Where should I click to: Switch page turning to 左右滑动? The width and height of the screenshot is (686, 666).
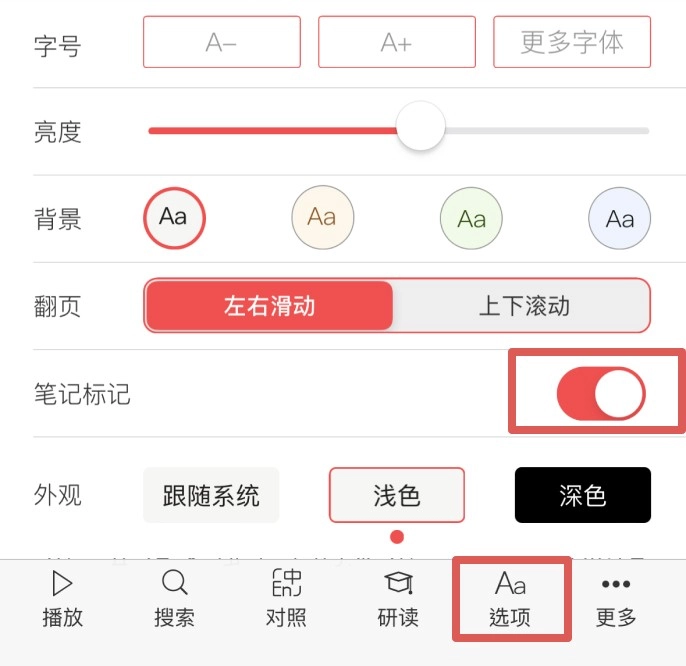(269, 305)
